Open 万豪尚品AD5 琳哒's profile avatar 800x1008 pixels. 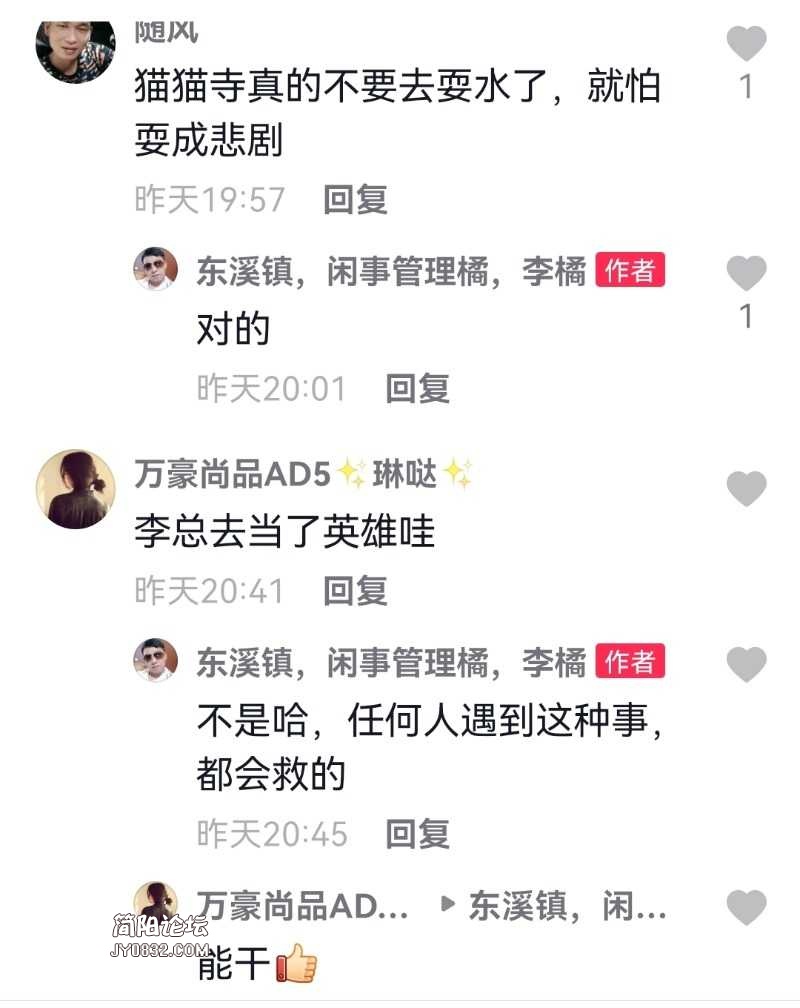75,489
